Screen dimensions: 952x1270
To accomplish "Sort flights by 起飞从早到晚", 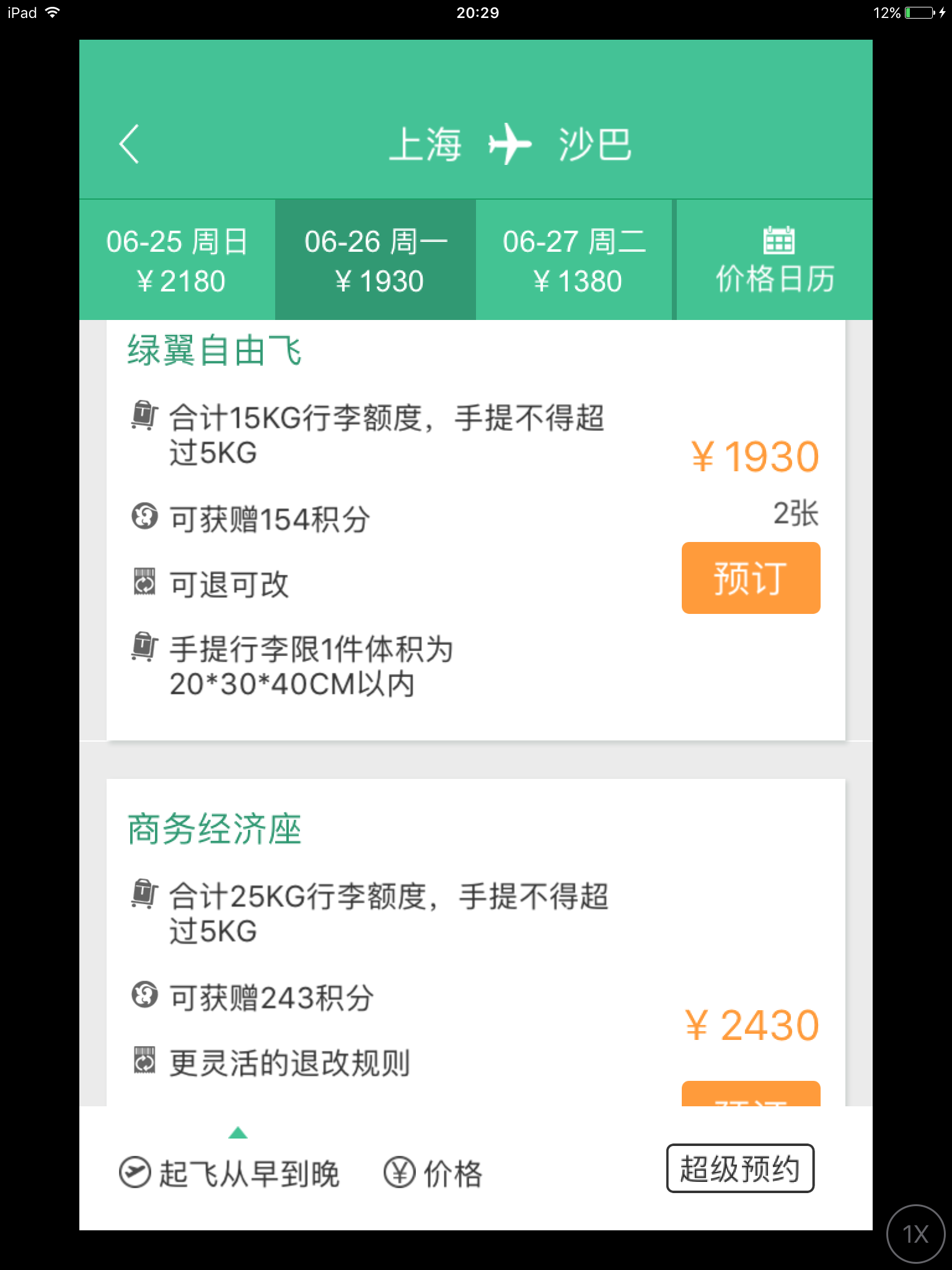I will click(229, 1173).
